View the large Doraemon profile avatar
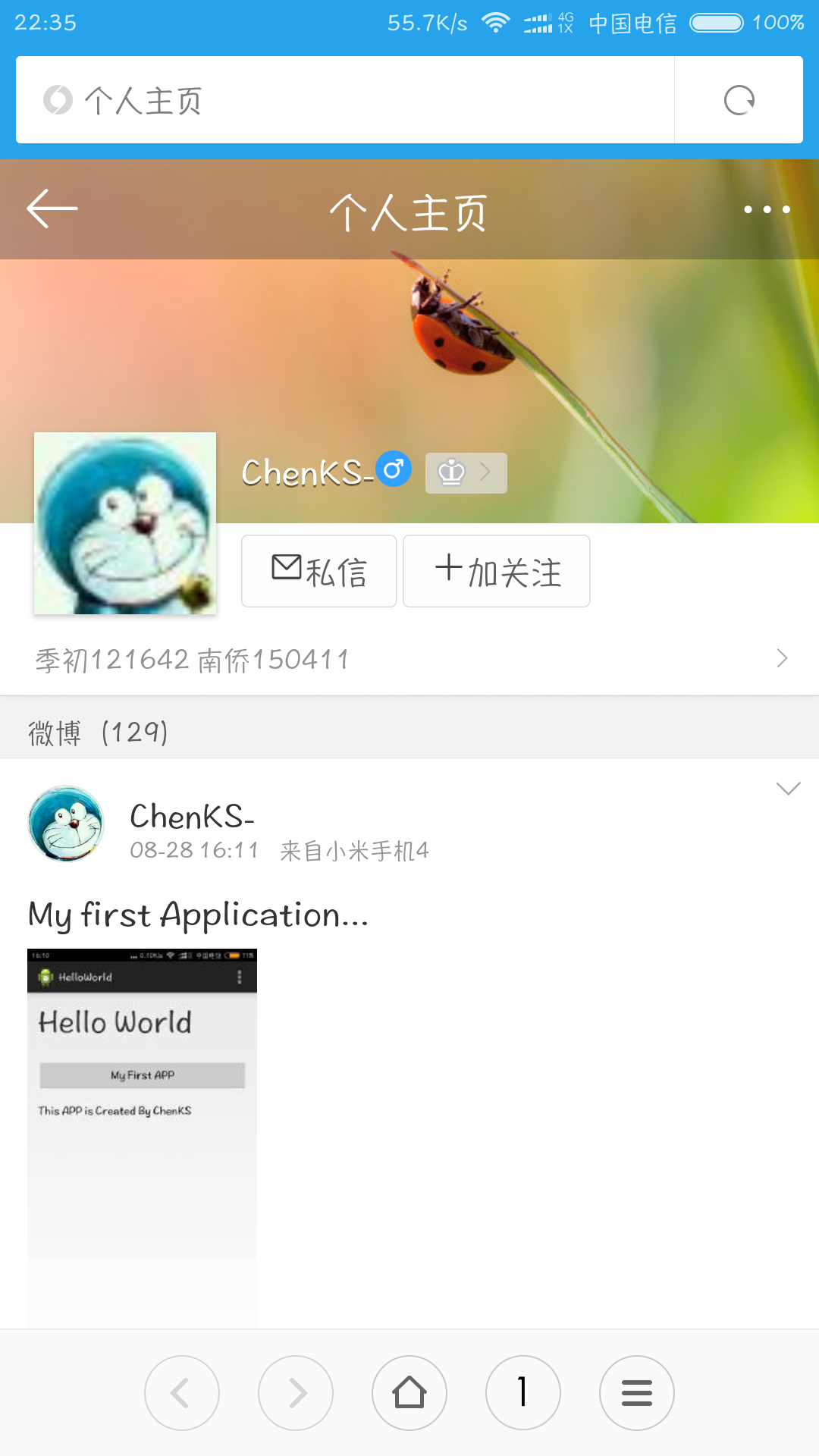Screen dimensions: 819x1456 tap(125, 523)
